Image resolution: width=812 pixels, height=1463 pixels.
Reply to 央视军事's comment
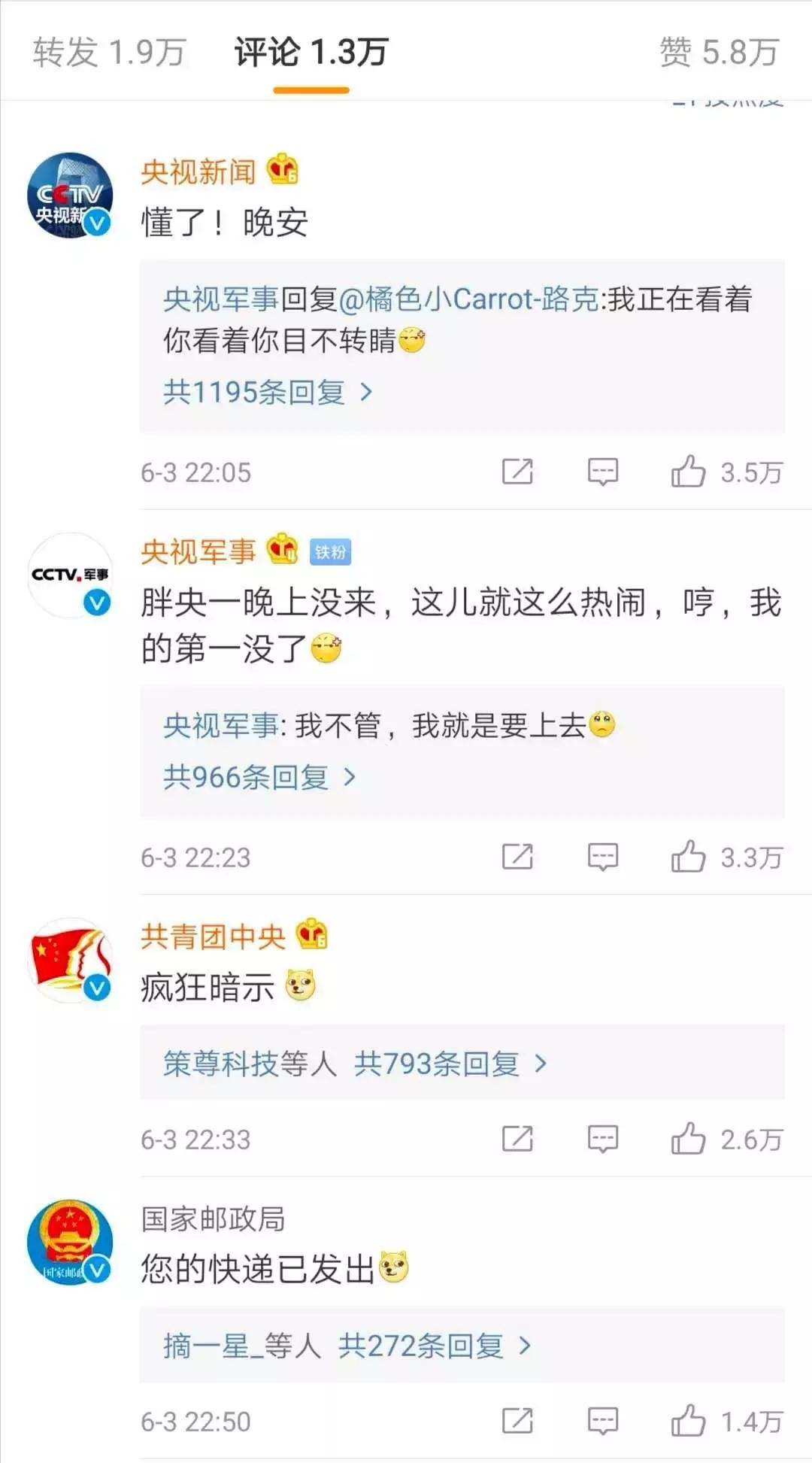pos(602,857)
